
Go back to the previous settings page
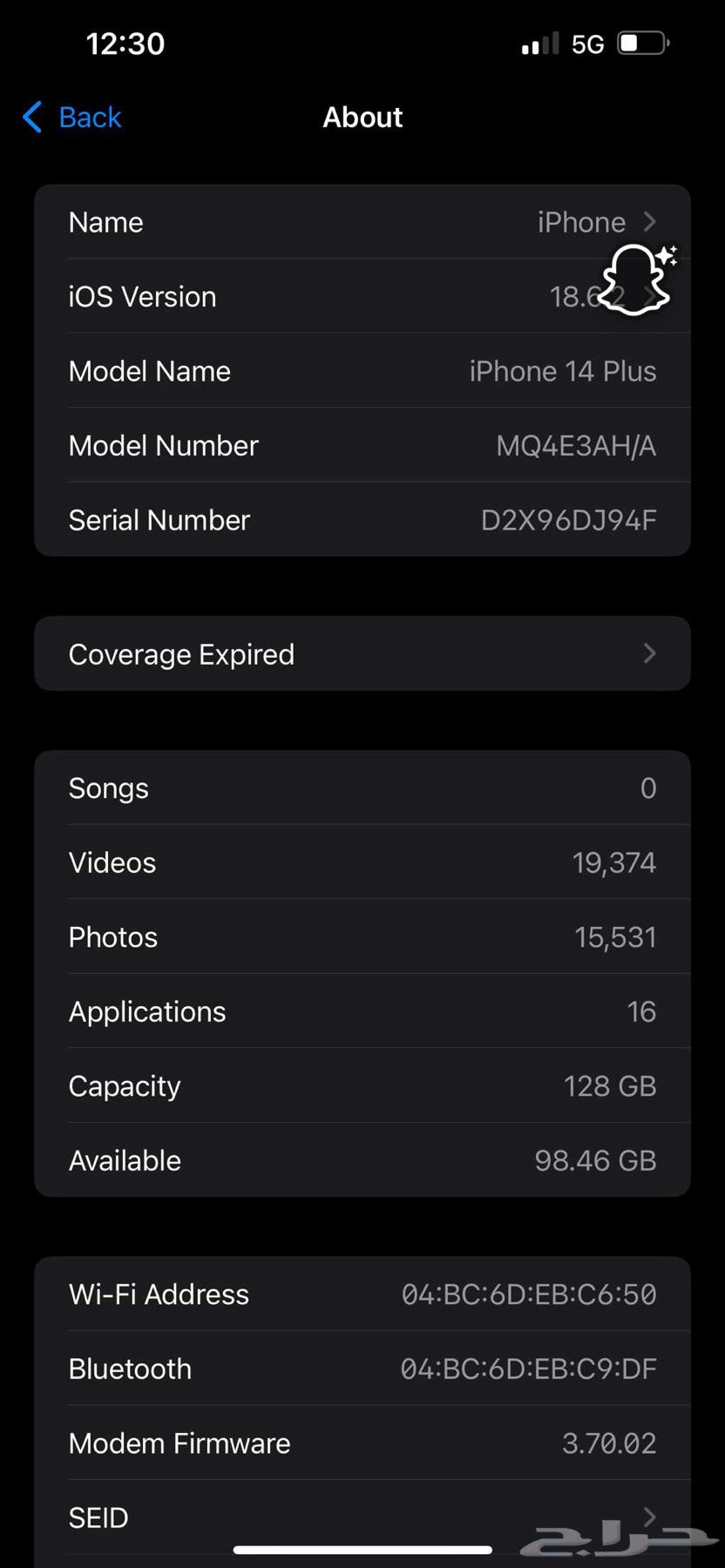pyautogui.click(x=72, y=117)
